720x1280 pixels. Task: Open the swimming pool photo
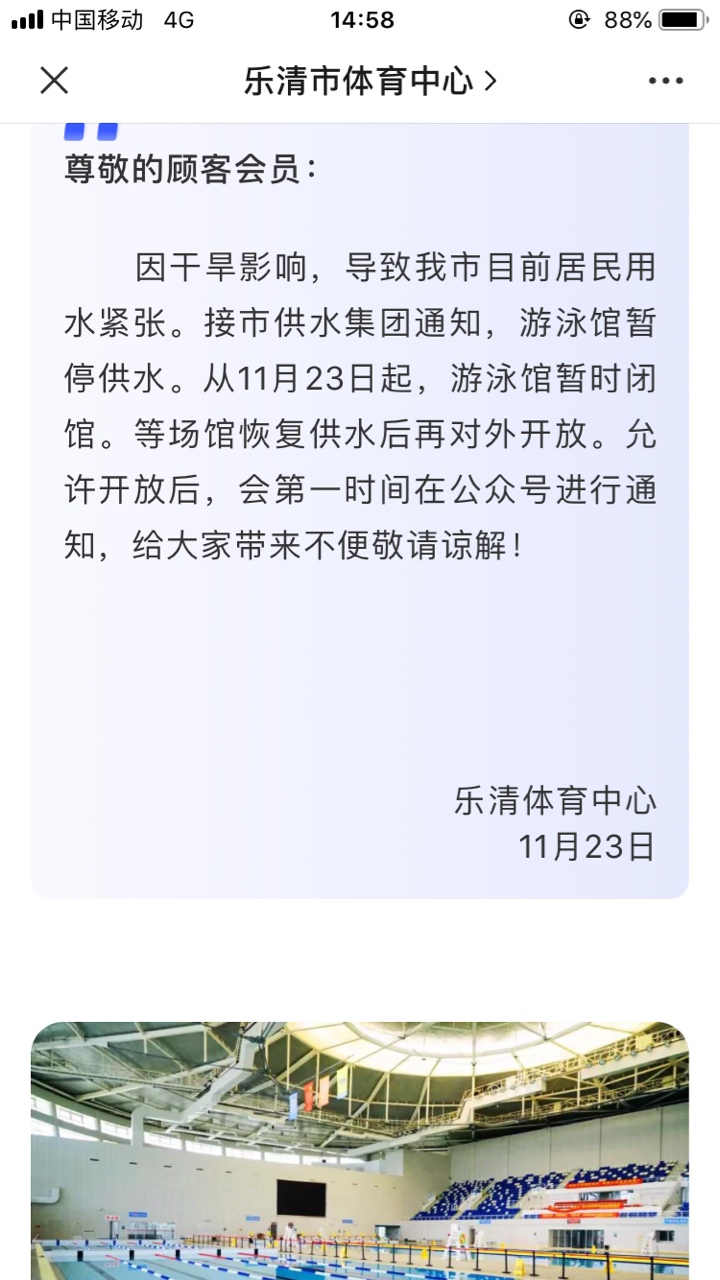click(x=360, y=1150)
